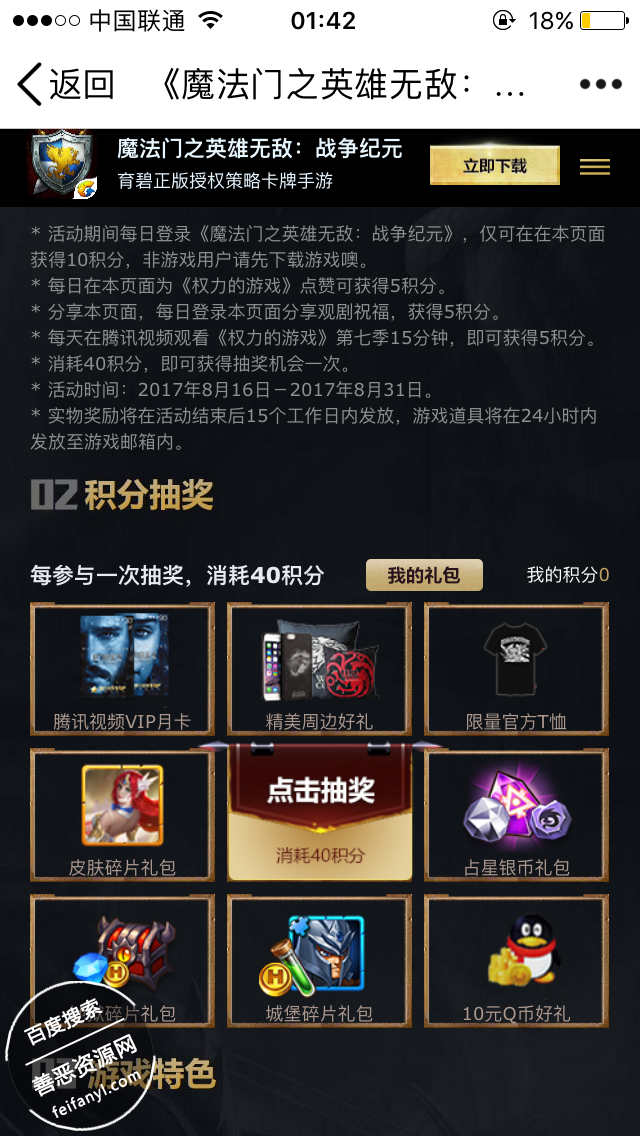Viewport: 640px width, 1136px height.
Task: Tap 立即下载 to download the game
Action: [494, 166]
